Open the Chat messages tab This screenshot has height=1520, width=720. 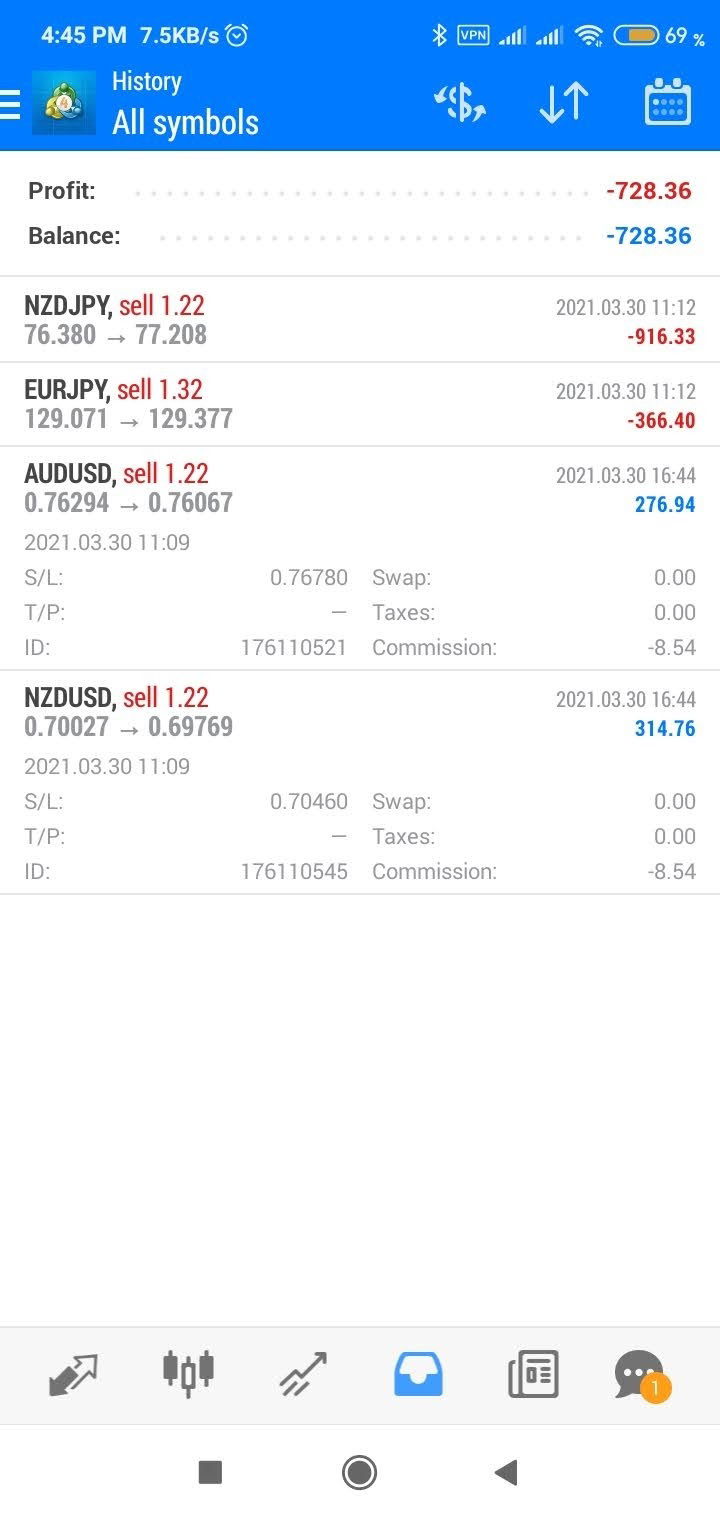coord(640,1375)
